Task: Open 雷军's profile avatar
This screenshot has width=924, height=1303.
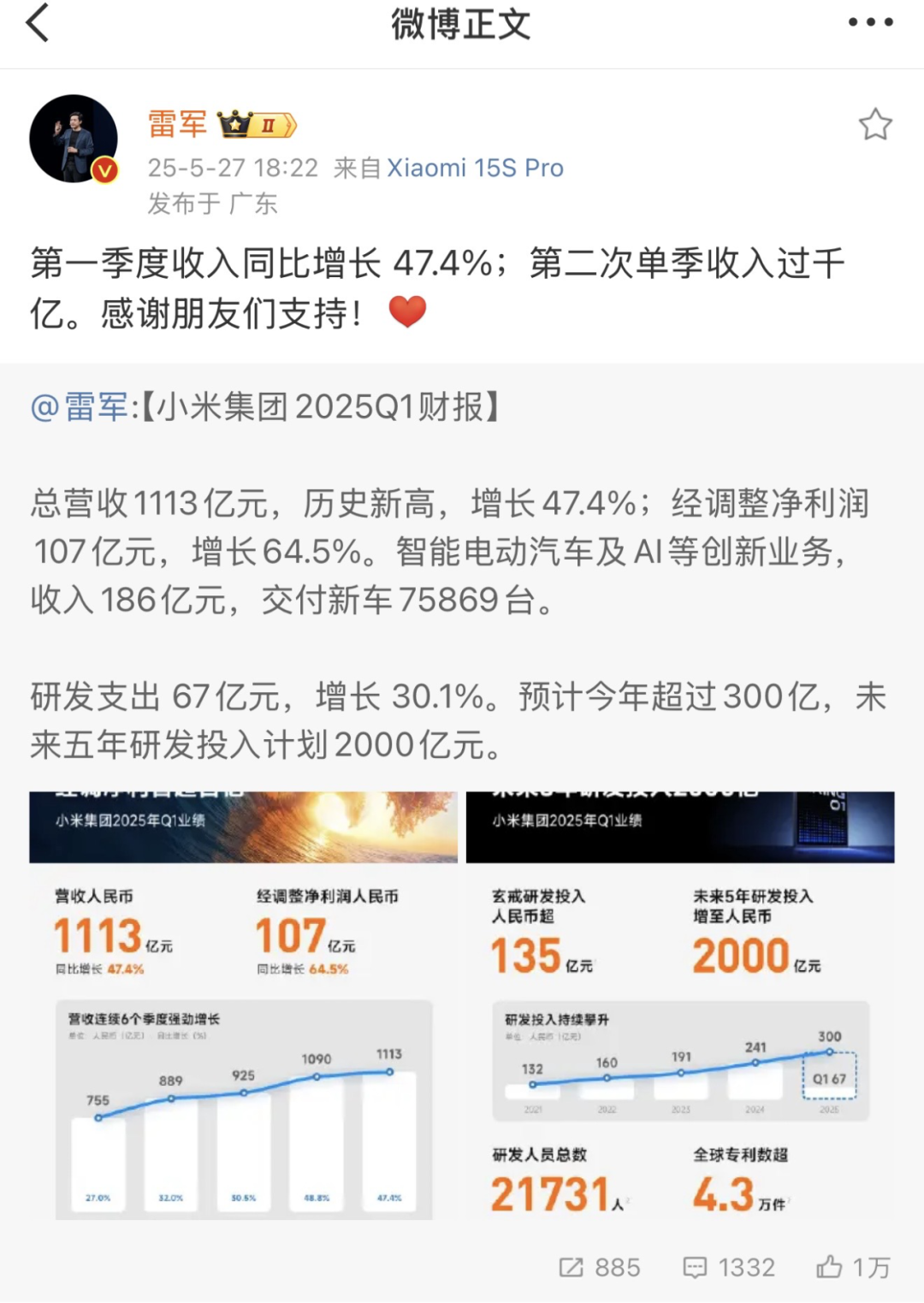Action: (74, 139)
